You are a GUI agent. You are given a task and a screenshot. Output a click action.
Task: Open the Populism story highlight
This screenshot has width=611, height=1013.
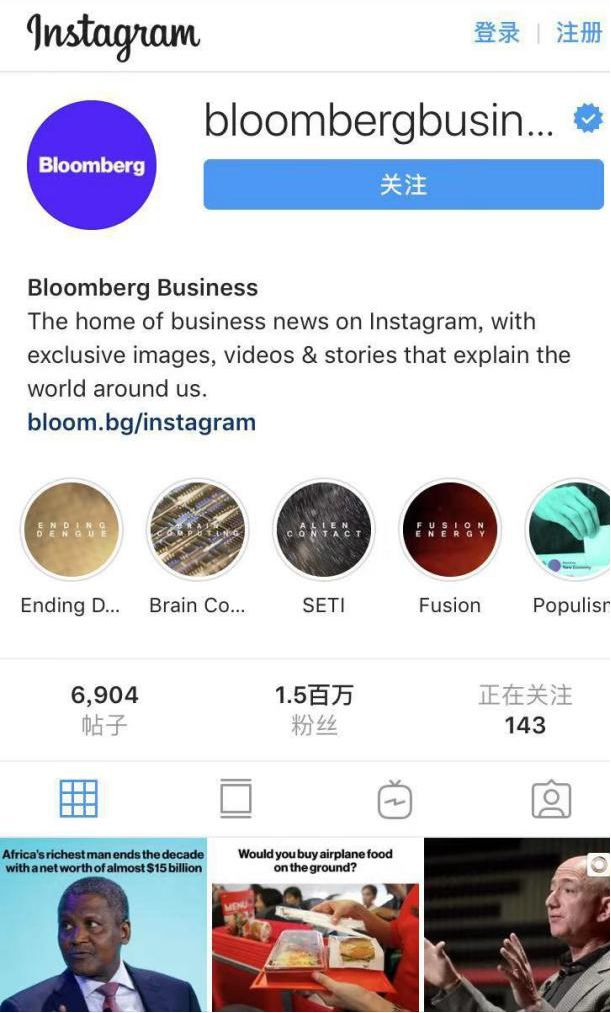click(x=570, y=530)
